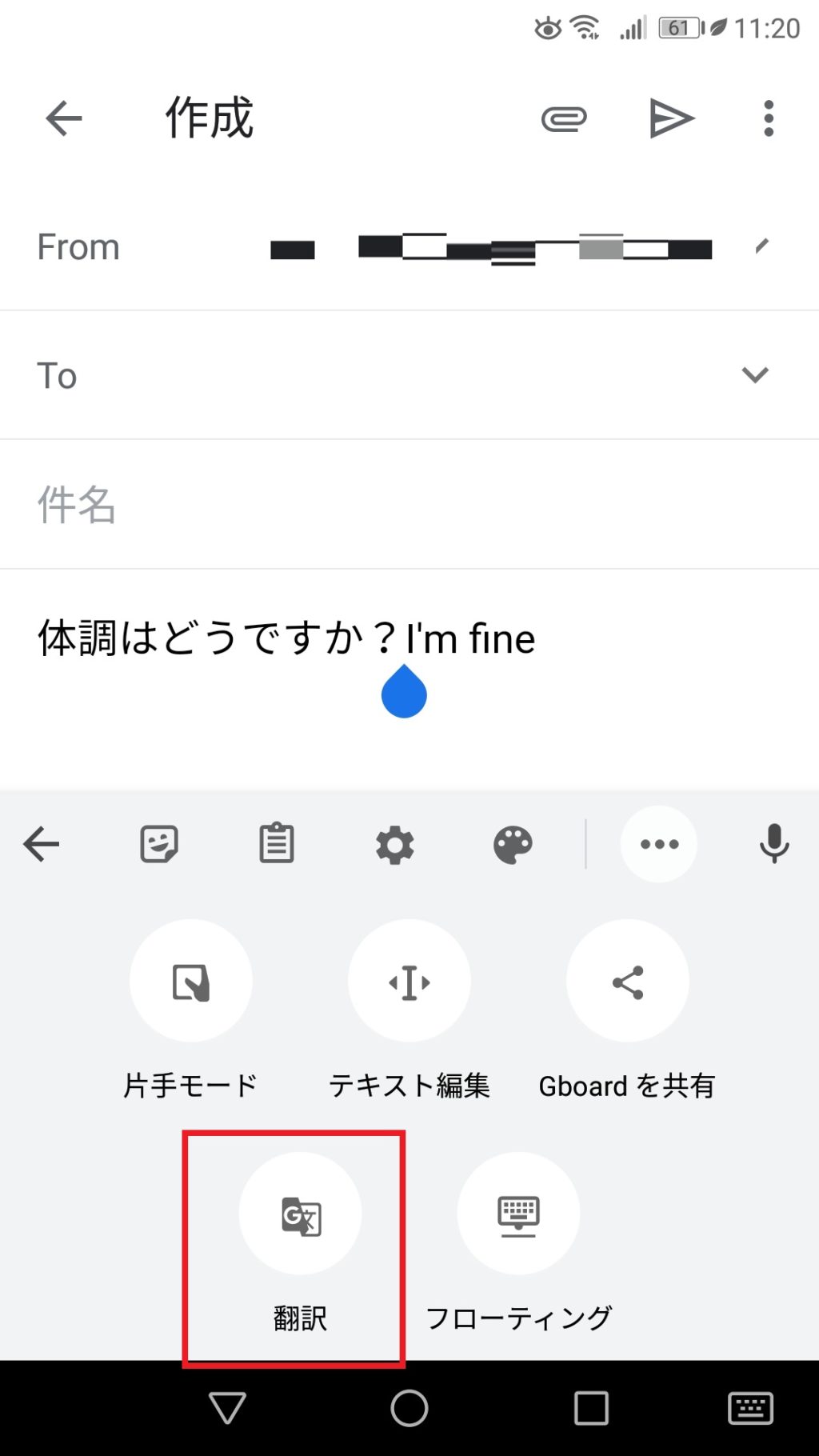Start voice input with the microphone
819x1456 pixels.
tap(774, 844)
